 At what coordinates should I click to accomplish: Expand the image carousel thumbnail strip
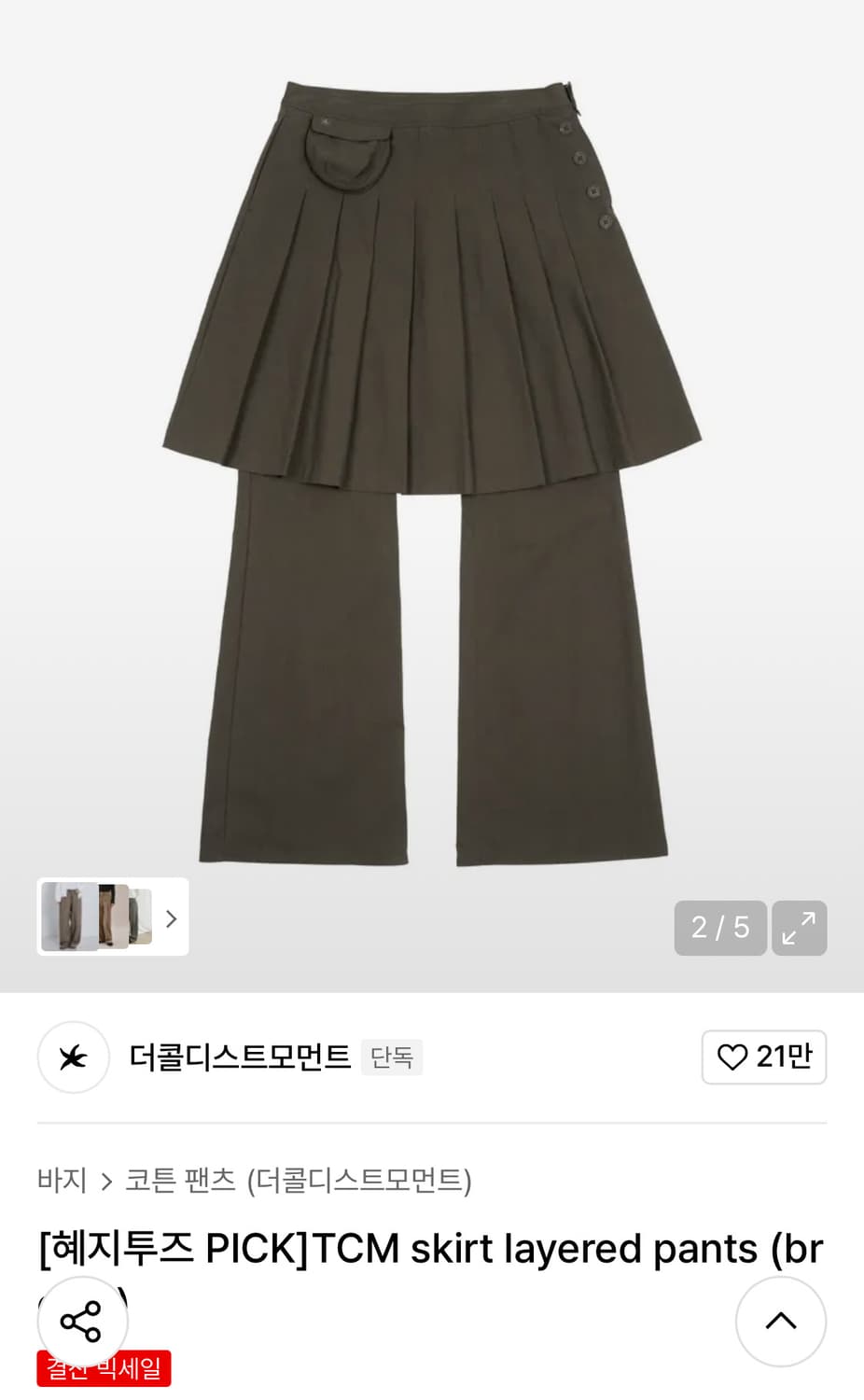pyautogui.click(x=112, y=917)
